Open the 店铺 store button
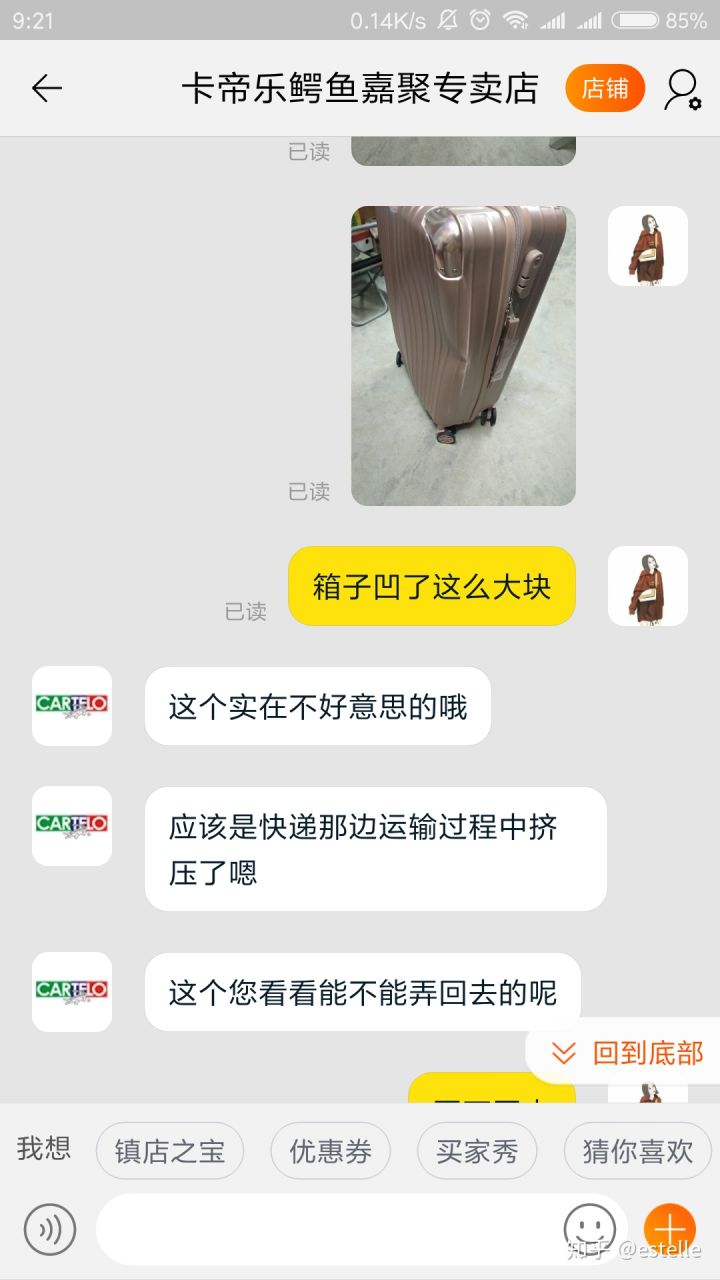This screenshot has width=720, height=1280. pyautogui.click(x=605, y=89)
